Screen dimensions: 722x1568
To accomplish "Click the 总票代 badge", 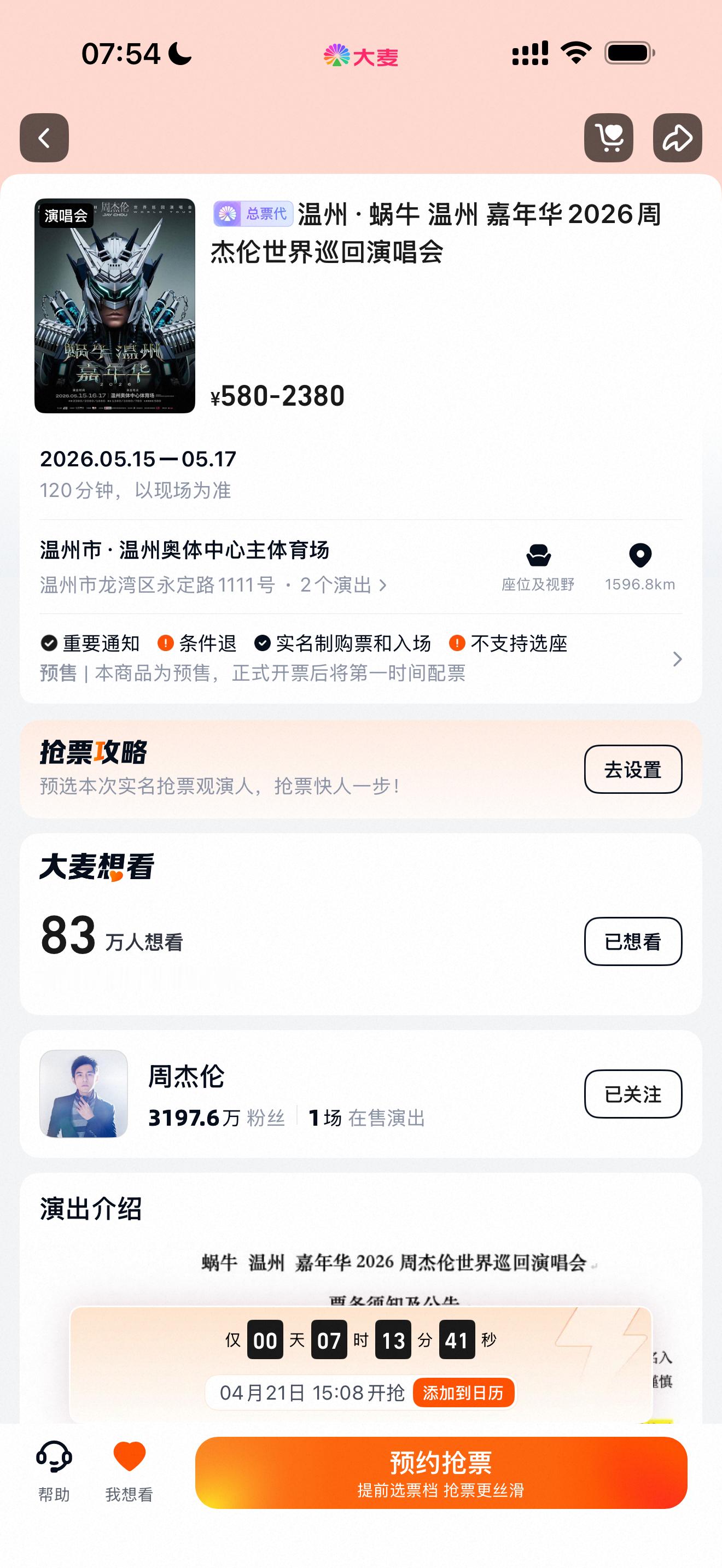I will pyautogui.click(x=253, y=214).
